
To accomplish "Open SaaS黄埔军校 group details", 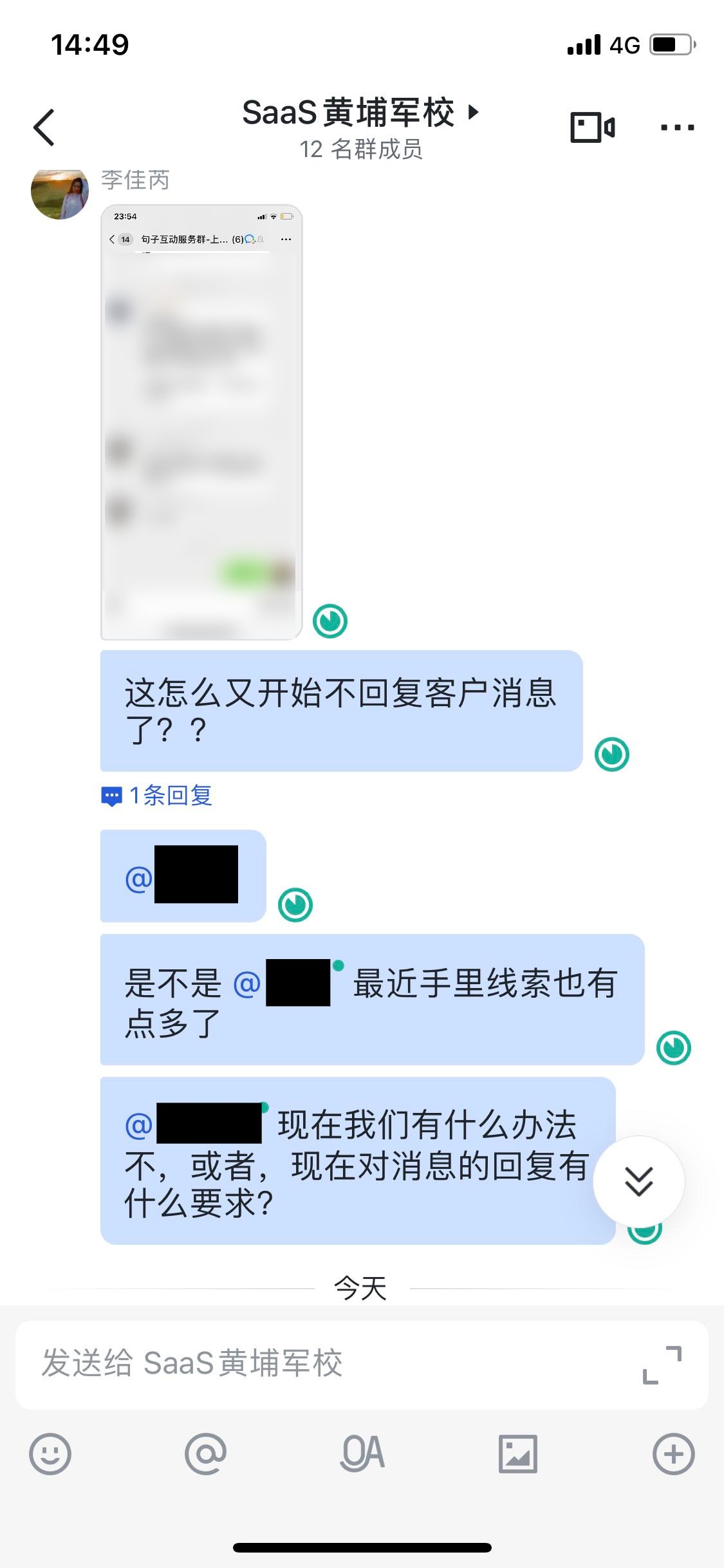I will click(360, 113).
